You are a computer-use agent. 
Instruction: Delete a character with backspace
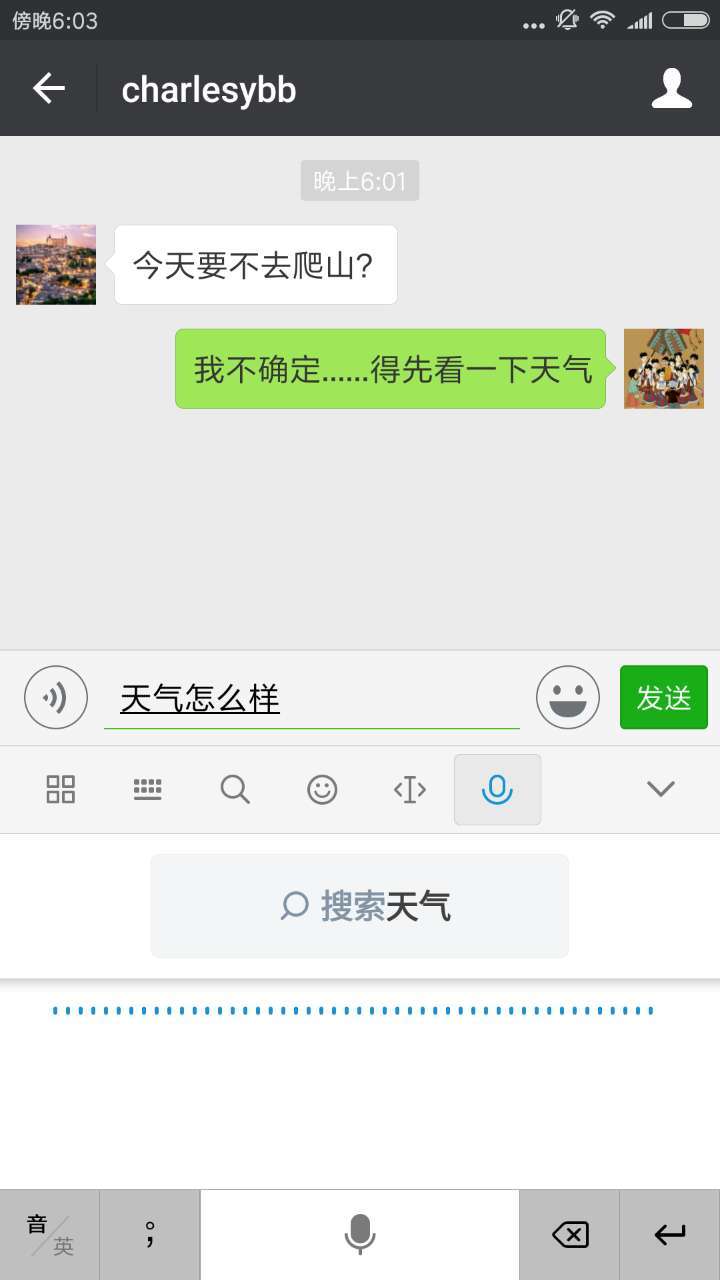click(x=570, y=1235)
